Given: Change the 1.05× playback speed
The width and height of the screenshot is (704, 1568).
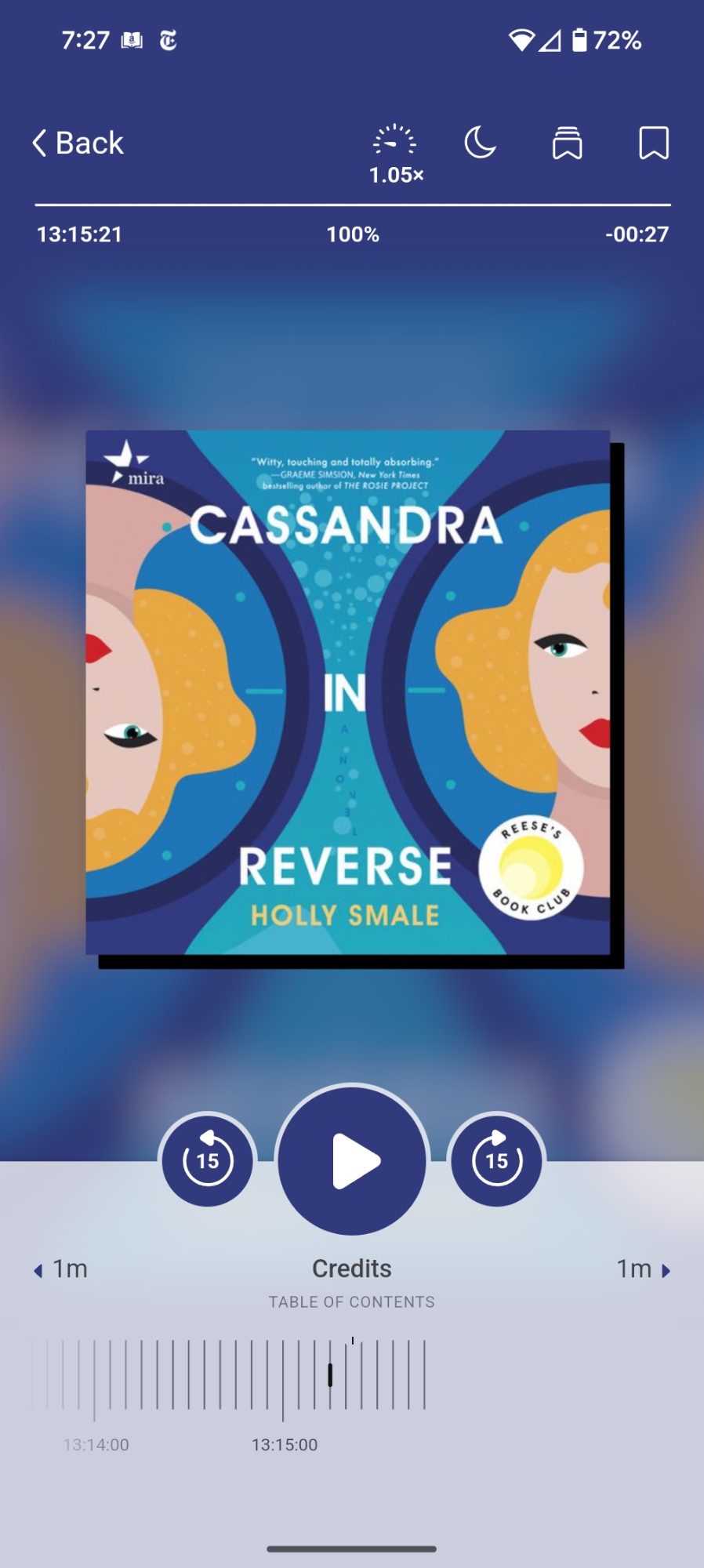Looking at the screenshot, I should 395,154.
